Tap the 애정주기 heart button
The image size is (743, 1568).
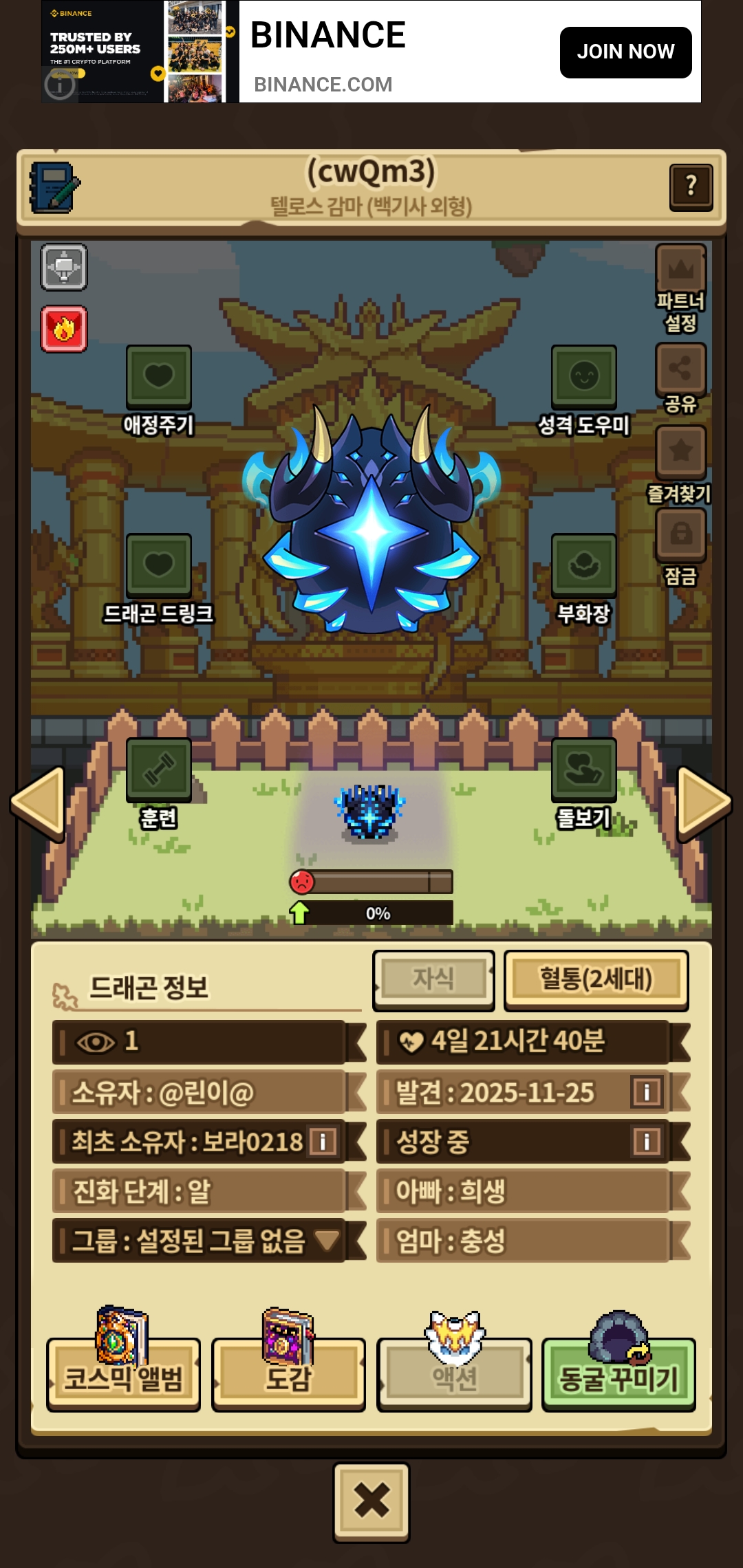coord(159,376)
